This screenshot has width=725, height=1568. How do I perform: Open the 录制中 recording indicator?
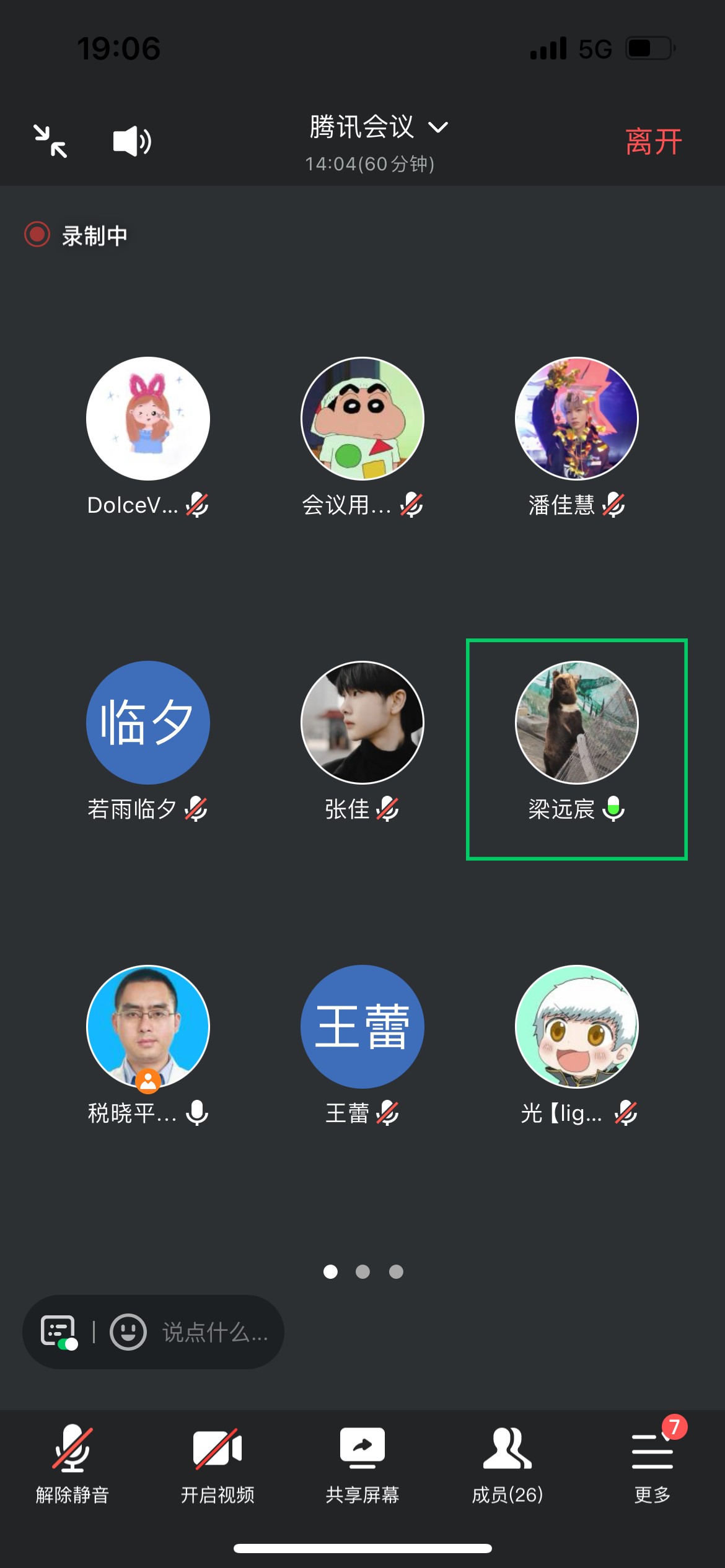[x=77, y=235]
